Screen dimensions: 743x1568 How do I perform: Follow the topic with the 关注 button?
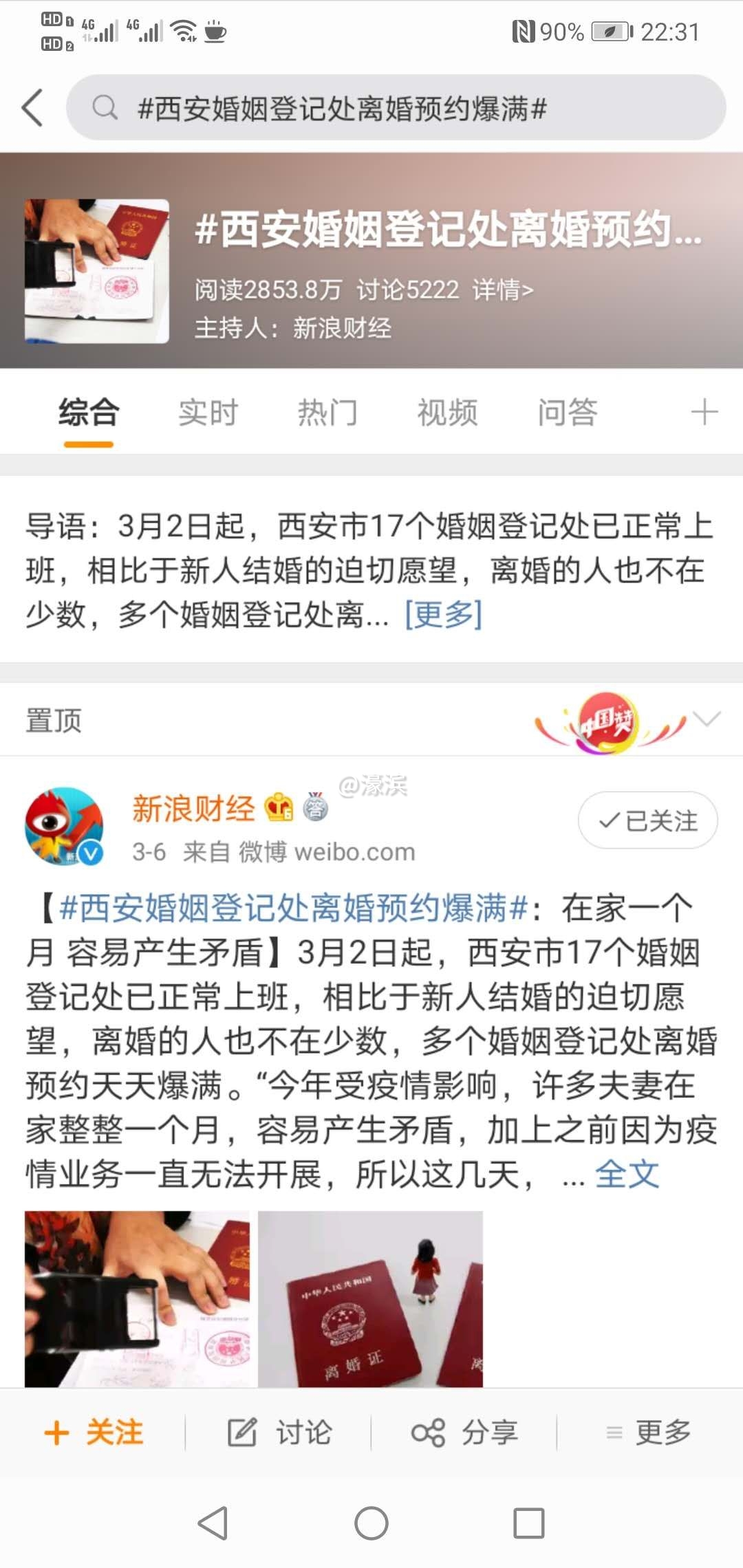tap(94, 1433)
